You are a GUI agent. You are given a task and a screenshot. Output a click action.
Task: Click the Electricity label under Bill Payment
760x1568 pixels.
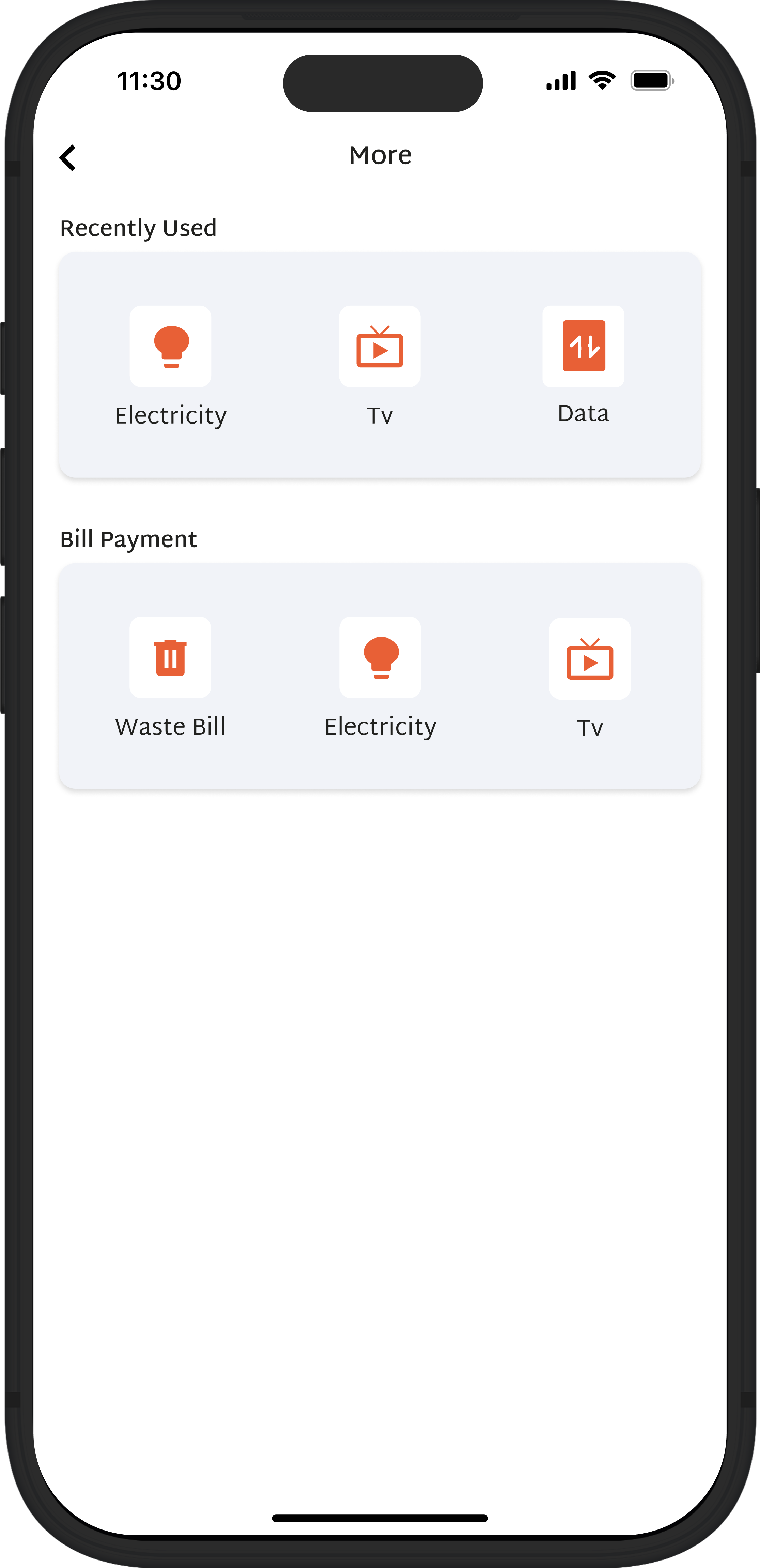pos(380,725)
